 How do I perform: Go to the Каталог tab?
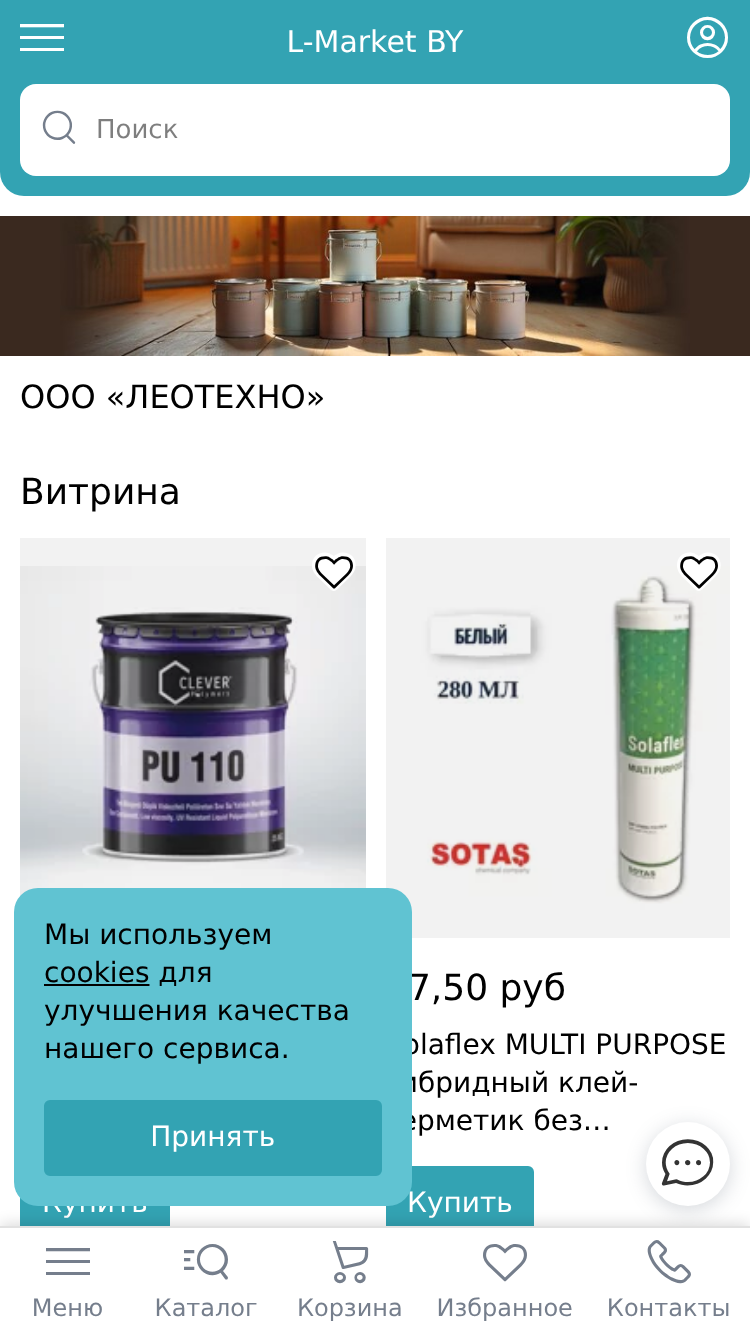click(206, 1282)
